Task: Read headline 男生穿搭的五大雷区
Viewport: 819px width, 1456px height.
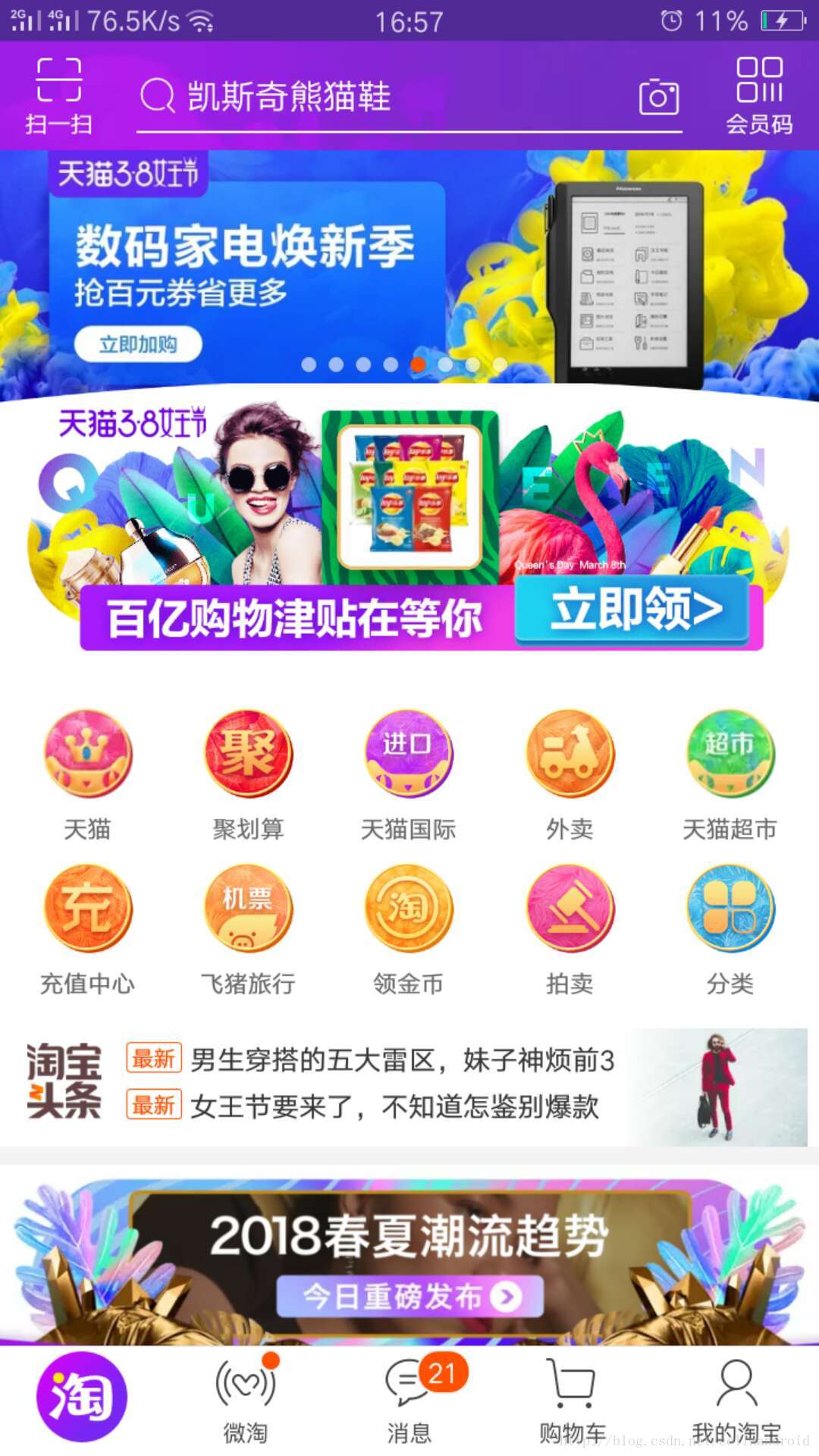Action: pos(402,1060)
